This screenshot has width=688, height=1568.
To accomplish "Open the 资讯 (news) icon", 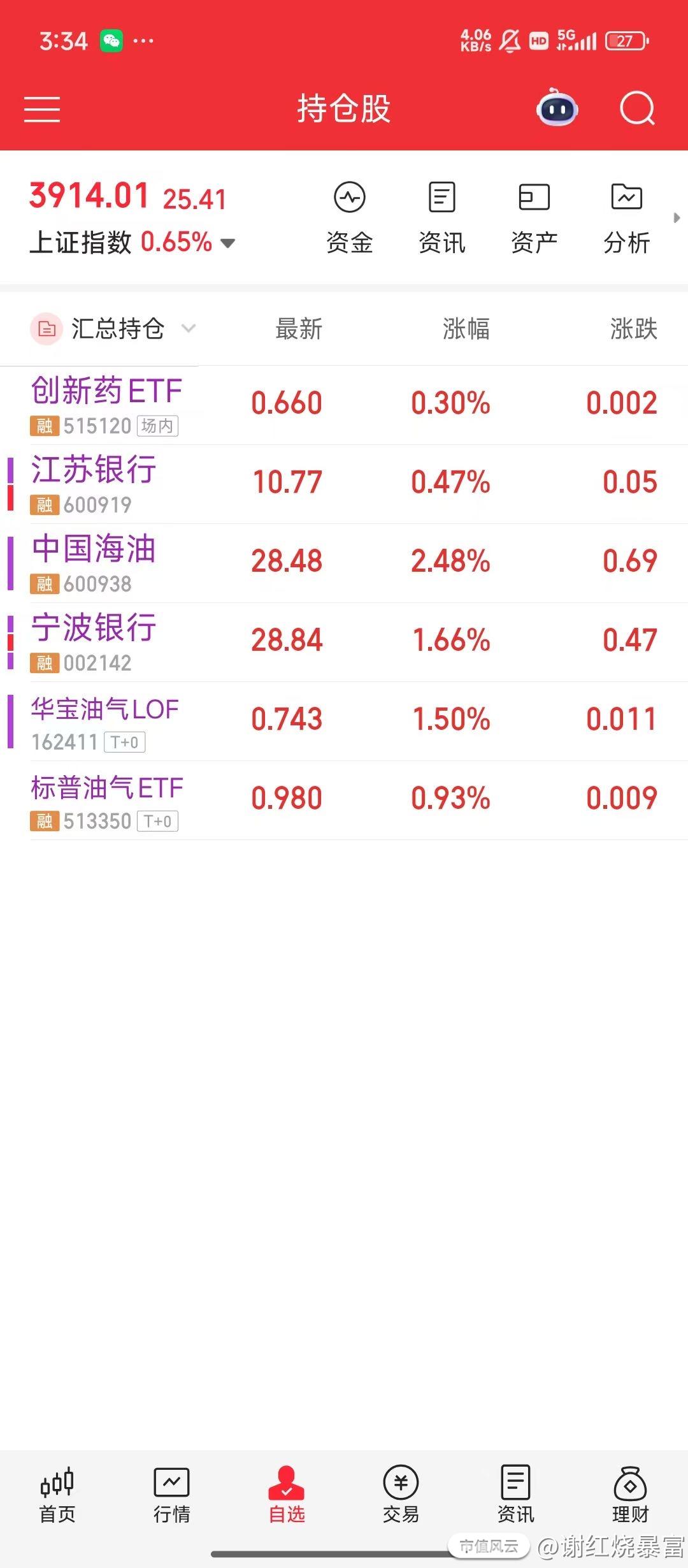I will [441, 215].
